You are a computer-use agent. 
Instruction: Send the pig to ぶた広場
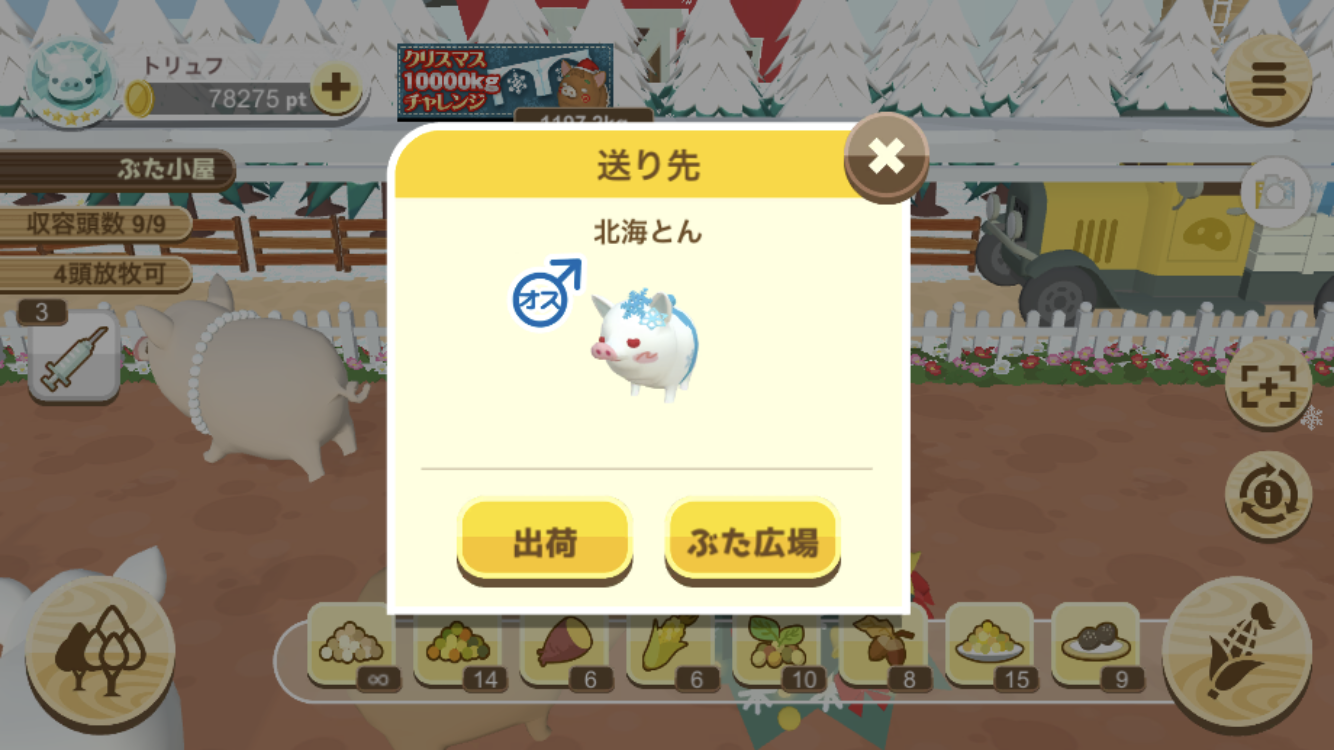click(x=752, y=540)
